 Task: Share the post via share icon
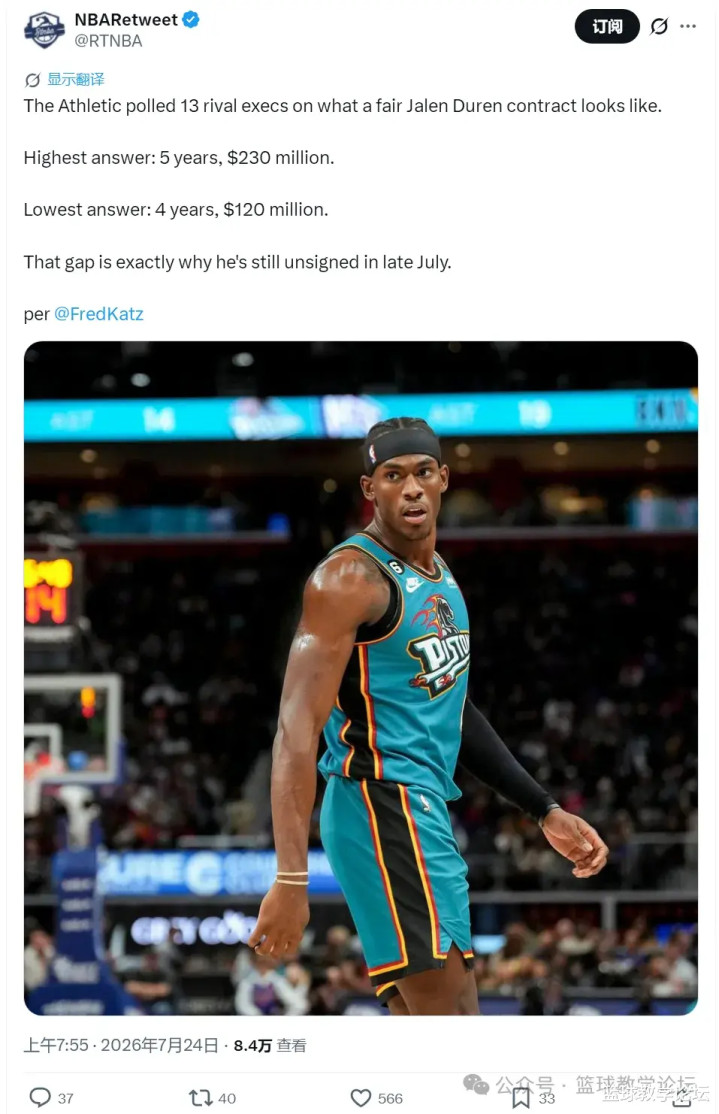coord(681,1098)
